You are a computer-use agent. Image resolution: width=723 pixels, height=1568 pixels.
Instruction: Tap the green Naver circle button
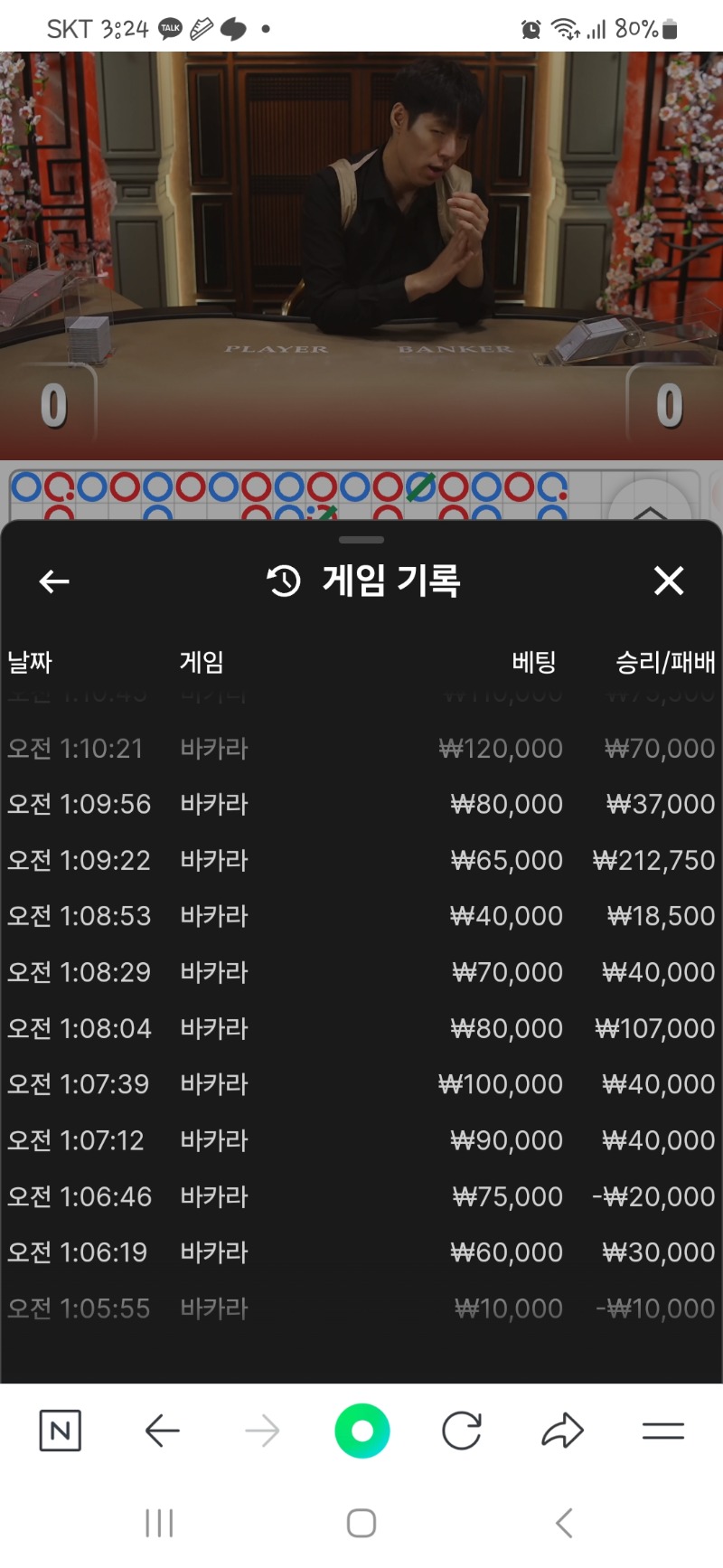tap(361, 1431)
